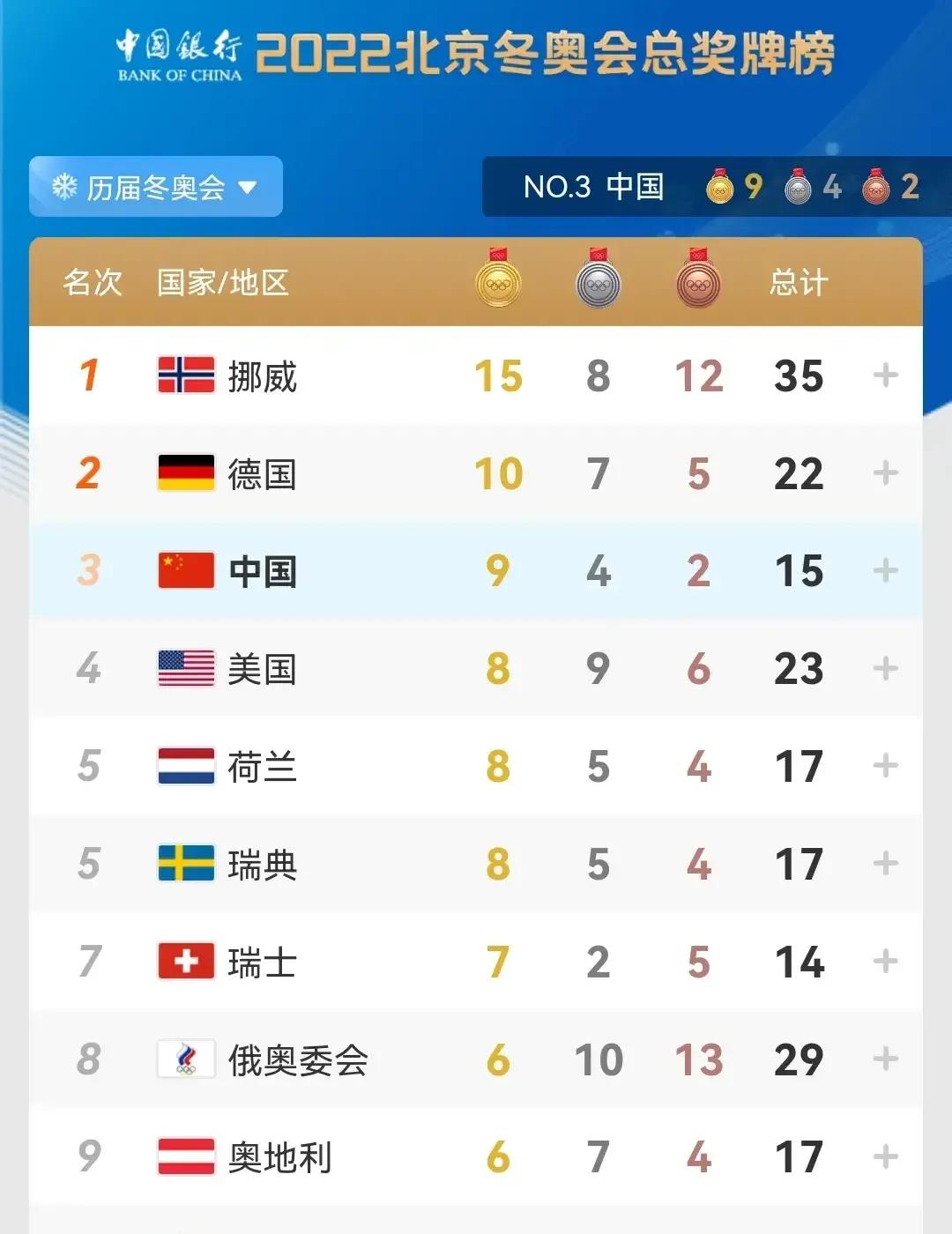Open the 历届冬奥会 dropdown

click(156, 187)
